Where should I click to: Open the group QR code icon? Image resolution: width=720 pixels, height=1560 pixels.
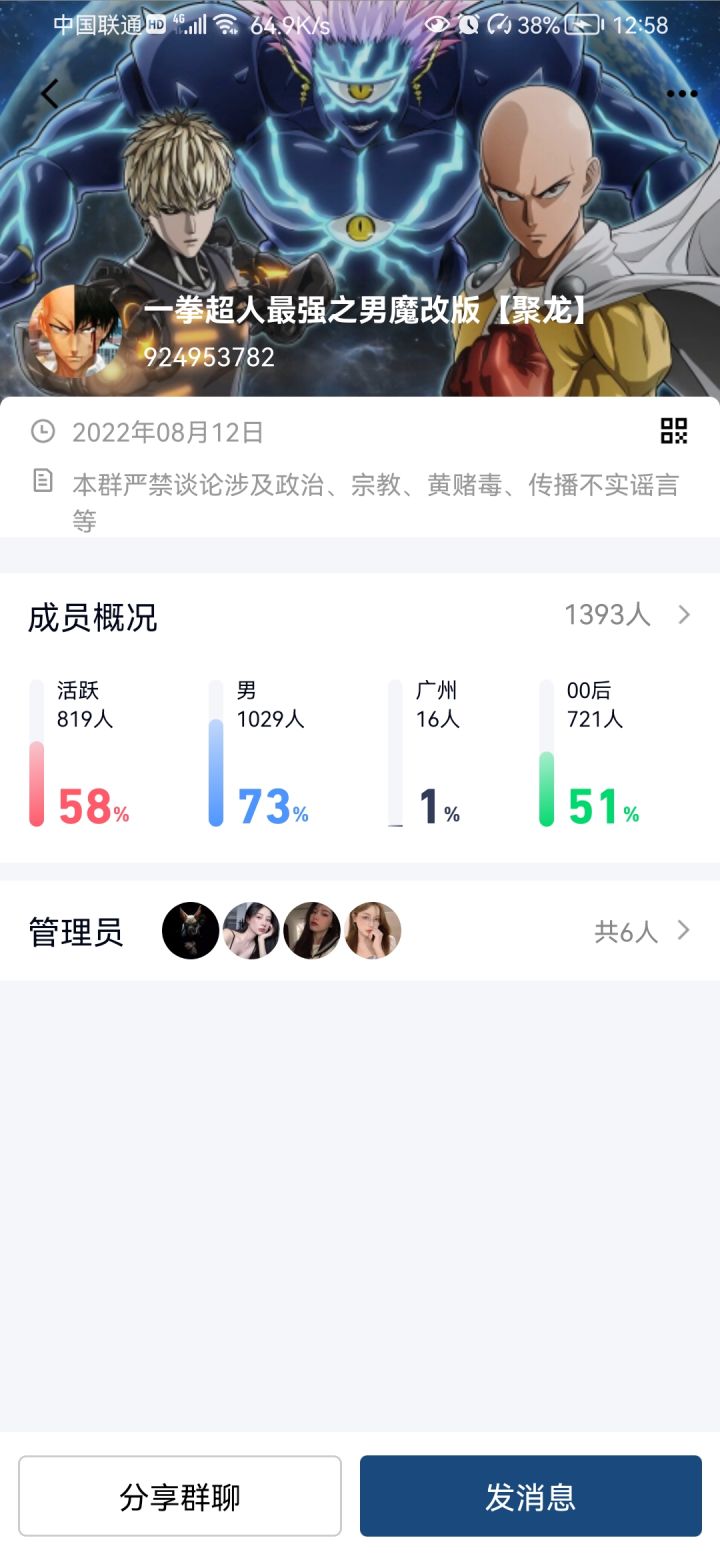(x=675, y=432)
